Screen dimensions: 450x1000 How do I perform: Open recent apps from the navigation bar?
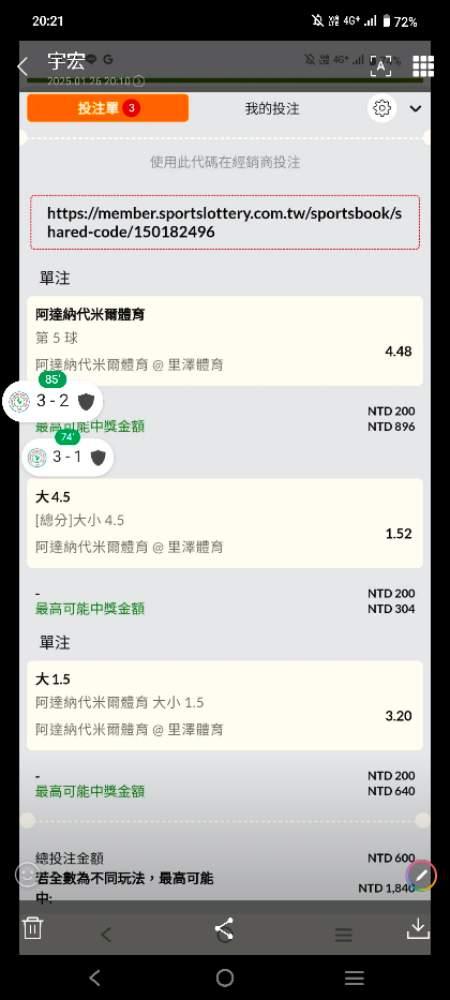tap(354, 978)
